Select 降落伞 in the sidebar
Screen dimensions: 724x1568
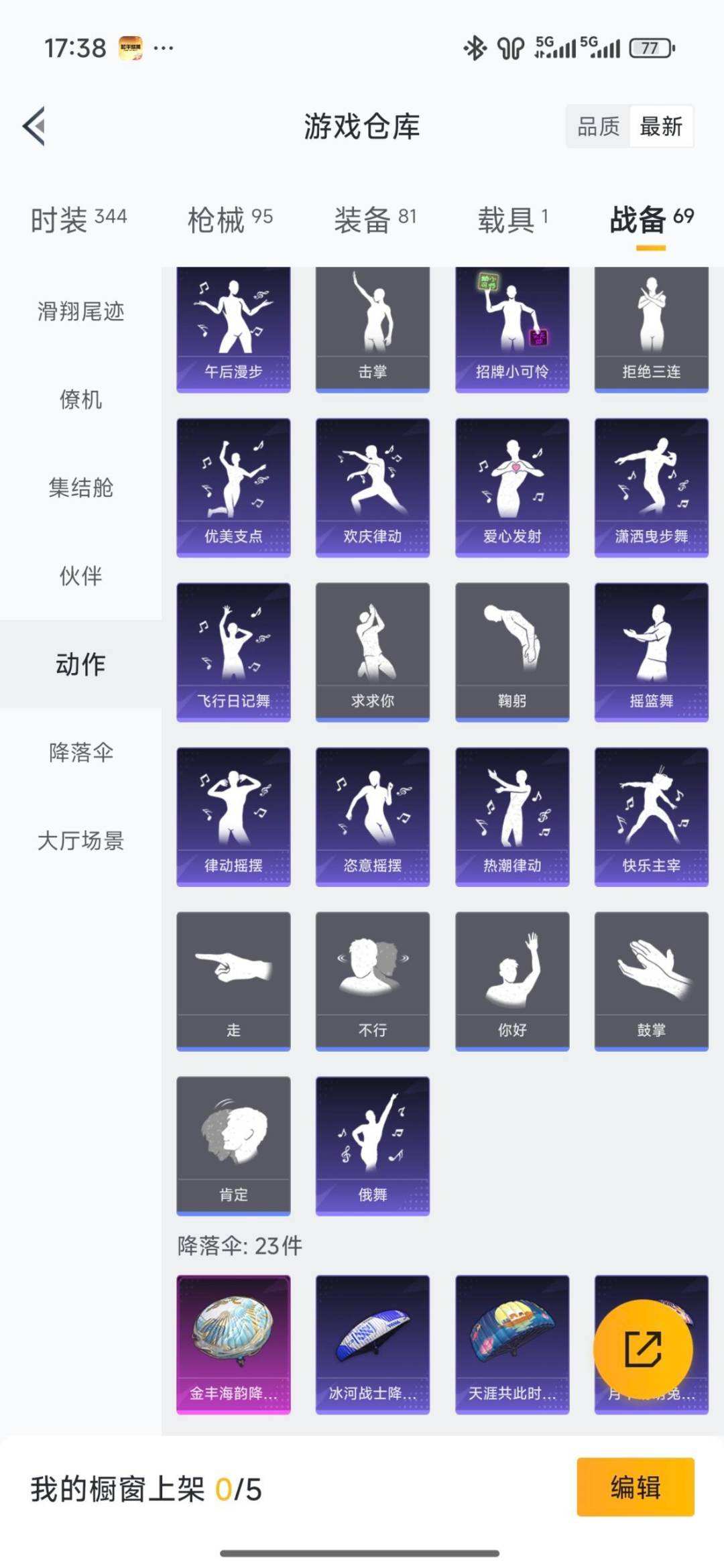click(x=80, y=752)
